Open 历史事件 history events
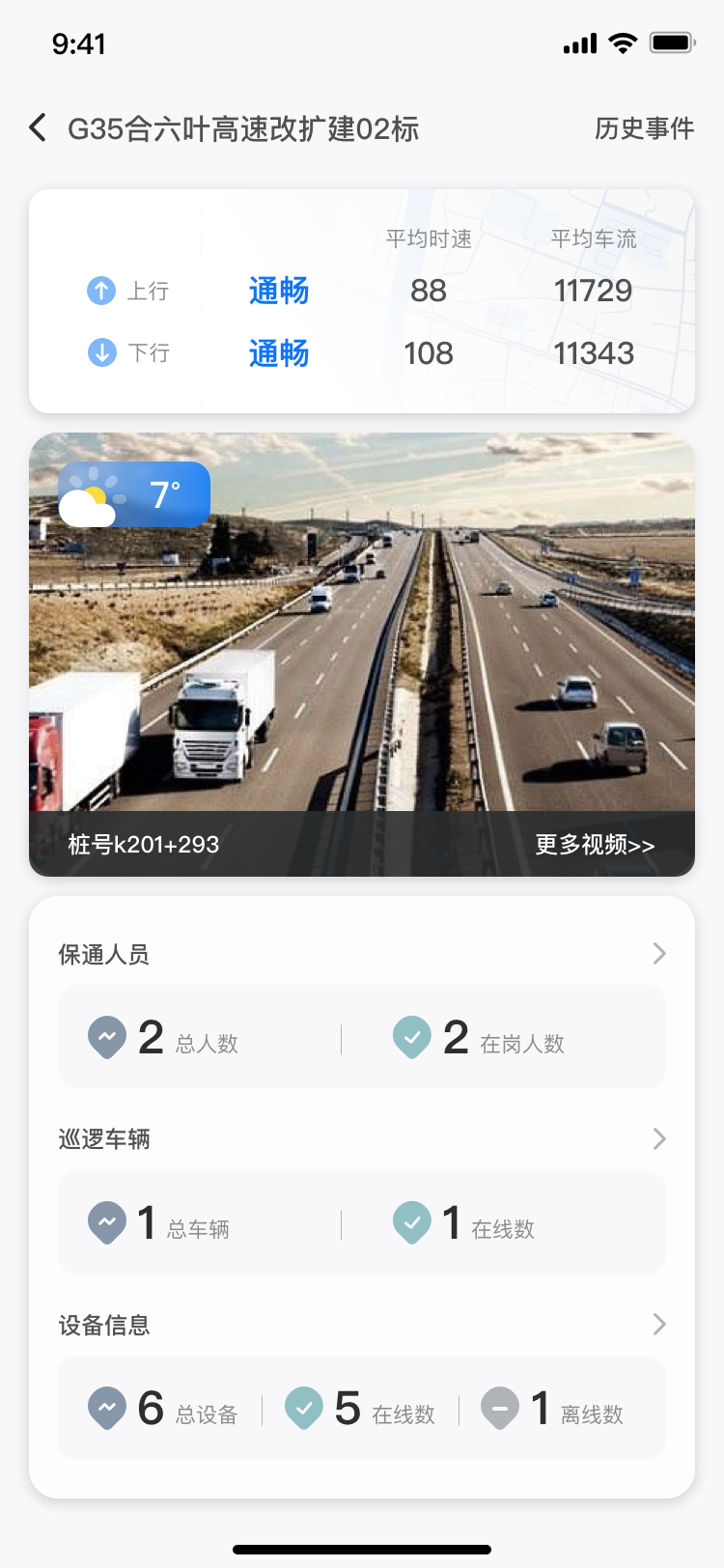The height and width of the screenshot is (1568, 724). click(644, 128)
